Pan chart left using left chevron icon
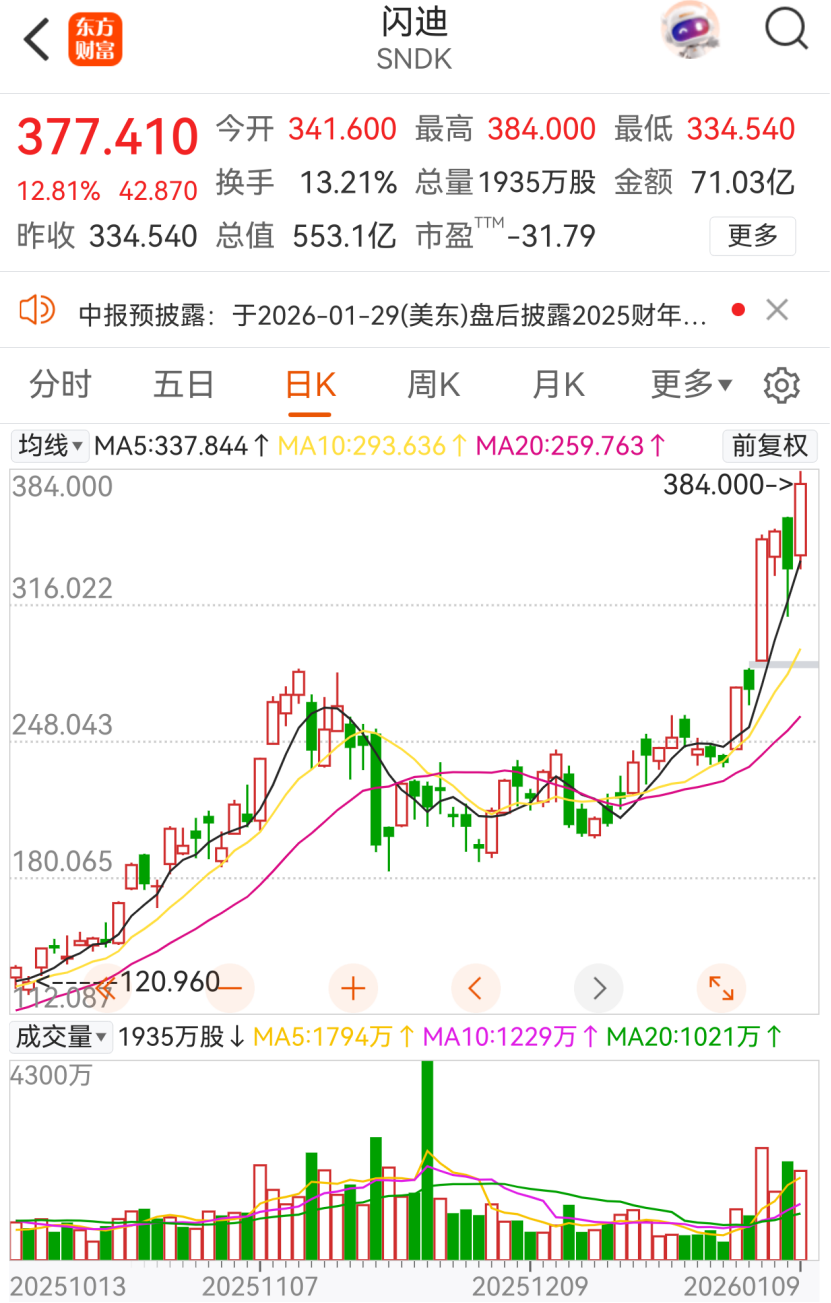Screen dimensions: 831x1303 click(x=475, y=987)
